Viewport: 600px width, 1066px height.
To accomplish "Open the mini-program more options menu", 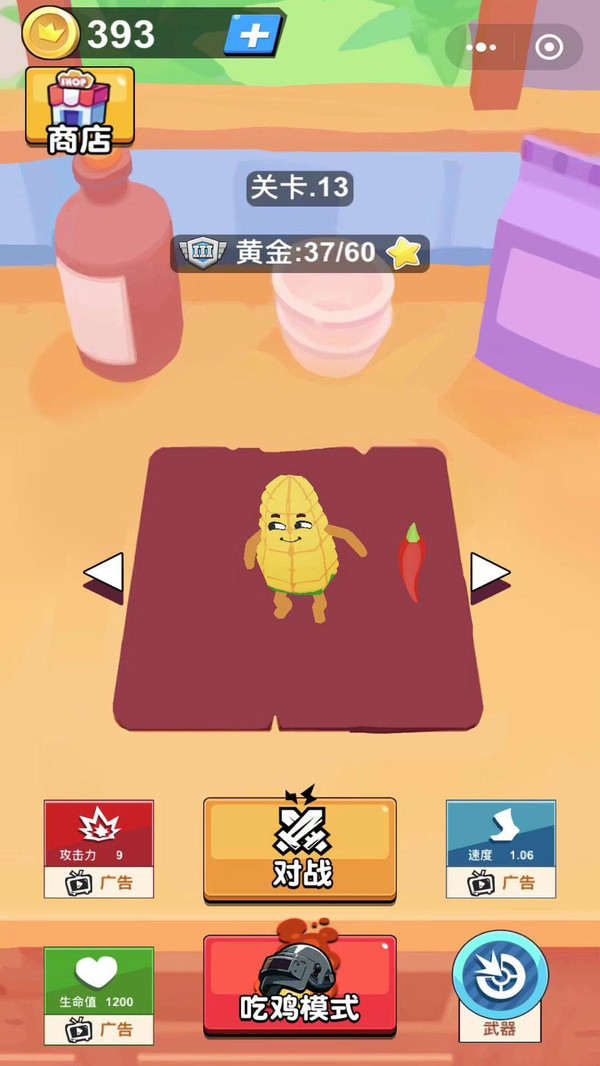I will click(481, 47).
